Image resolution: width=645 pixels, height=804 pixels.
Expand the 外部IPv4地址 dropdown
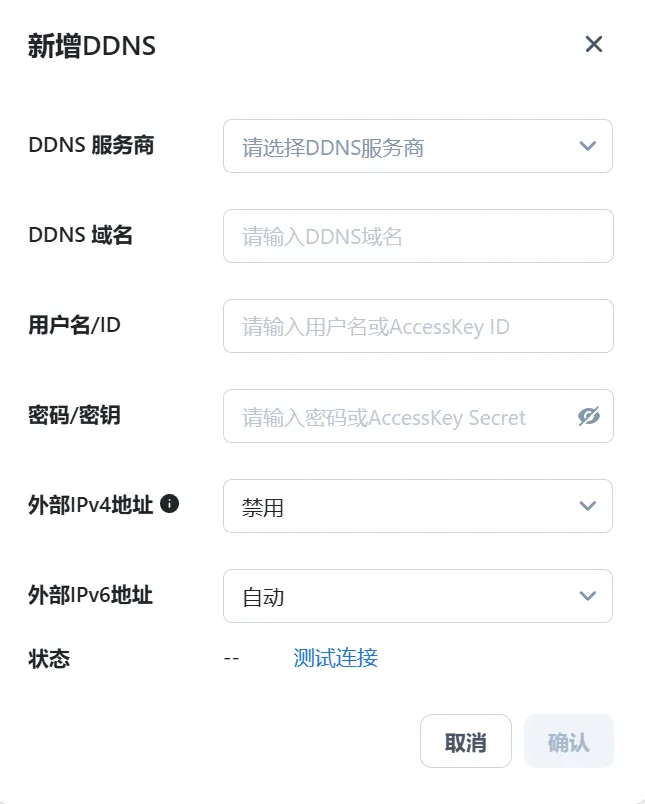click(x=417, y=507)
